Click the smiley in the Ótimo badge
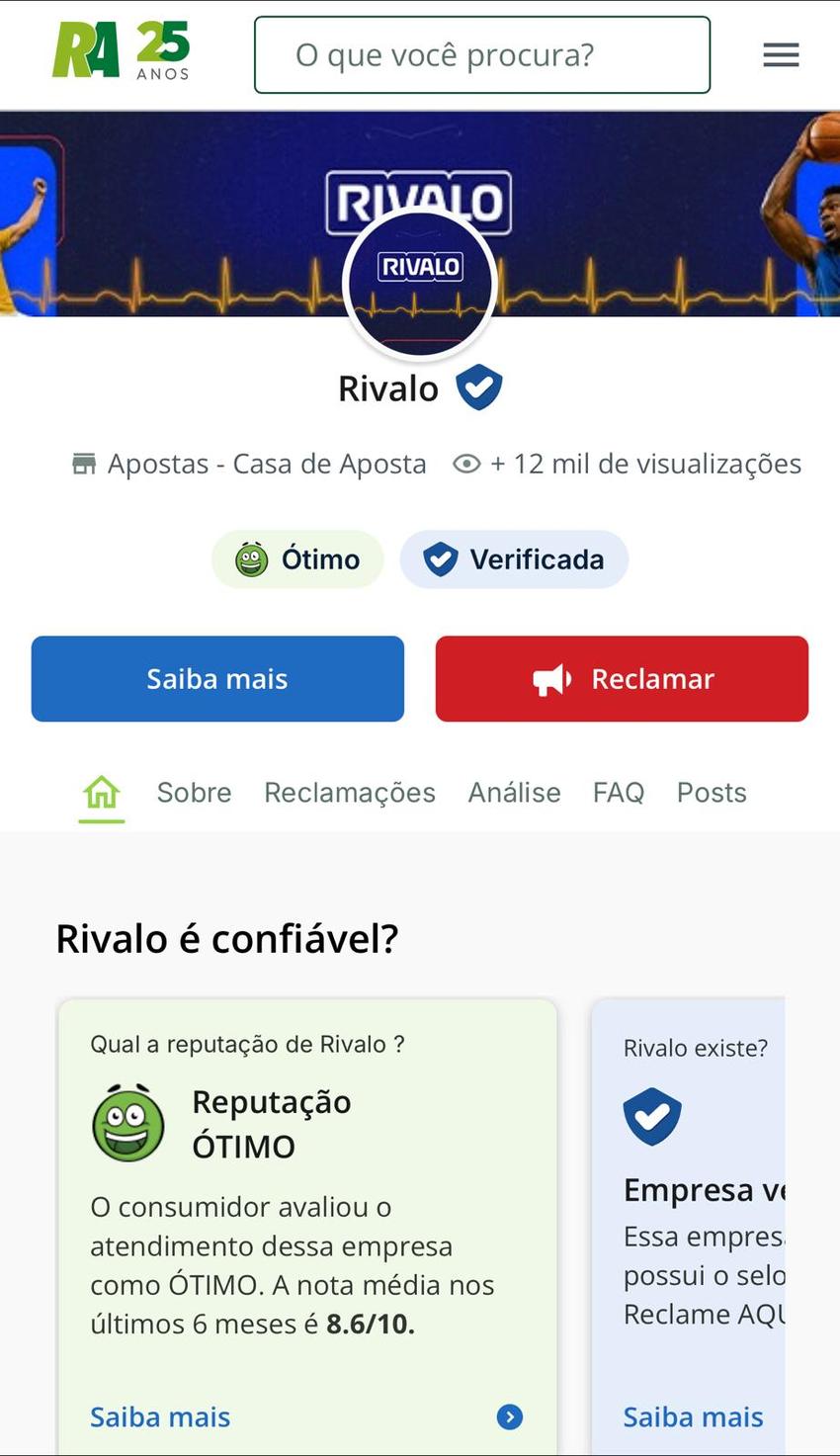This screenshot has width=840, height=1456. point(254,558)
